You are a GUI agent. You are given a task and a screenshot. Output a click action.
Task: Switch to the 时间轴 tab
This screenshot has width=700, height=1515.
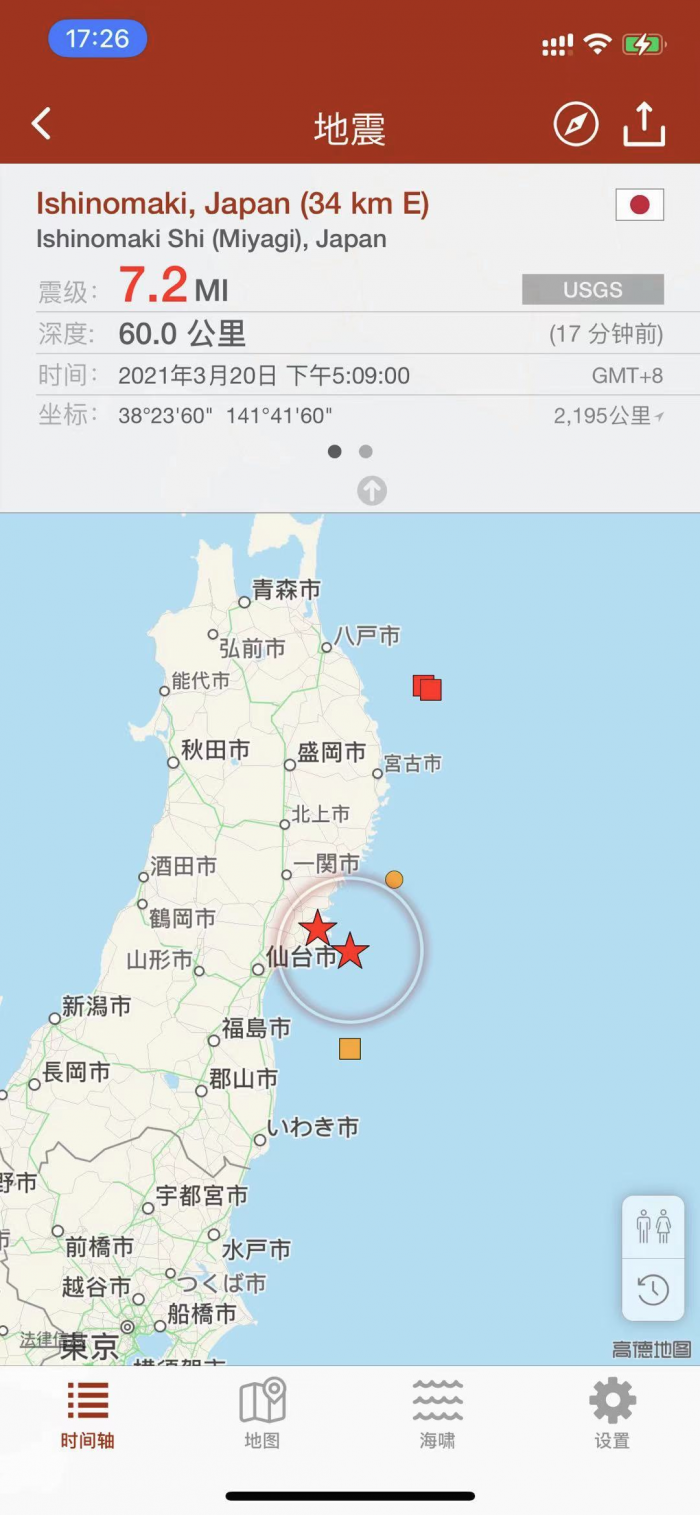tap(87, 1414)
